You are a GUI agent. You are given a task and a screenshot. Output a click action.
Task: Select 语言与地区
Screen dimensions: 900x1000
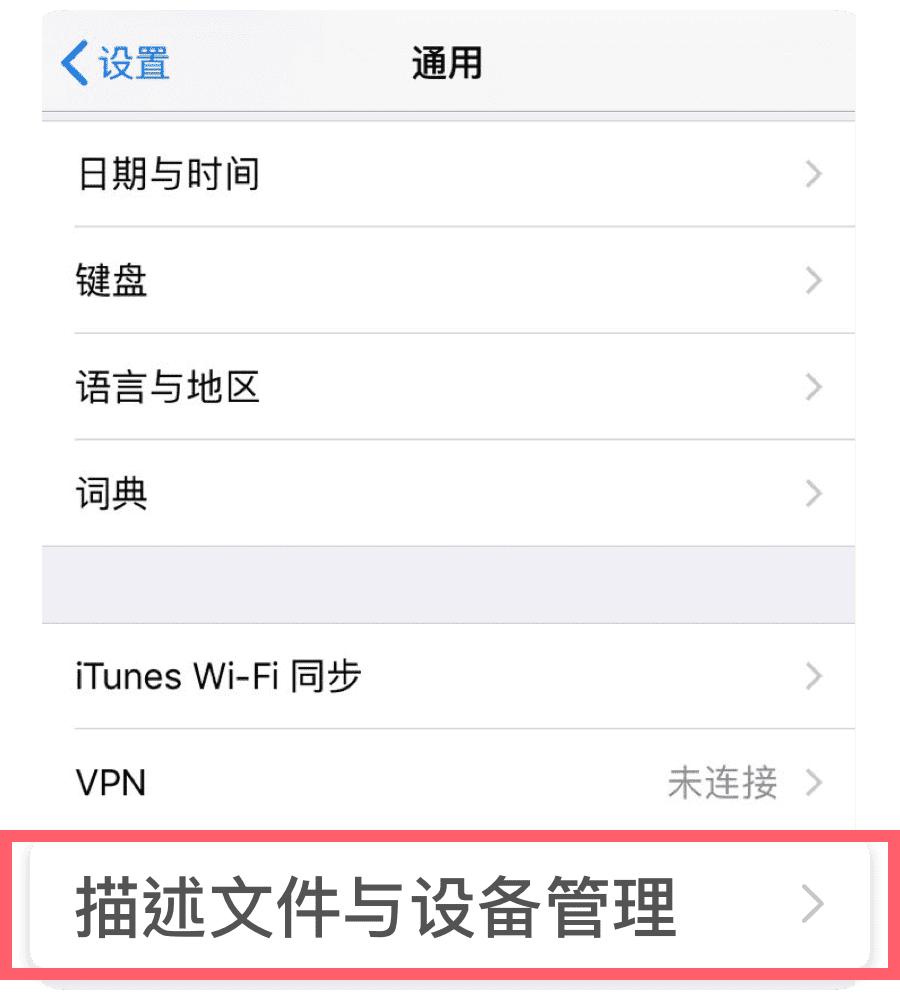coord(448,386)
